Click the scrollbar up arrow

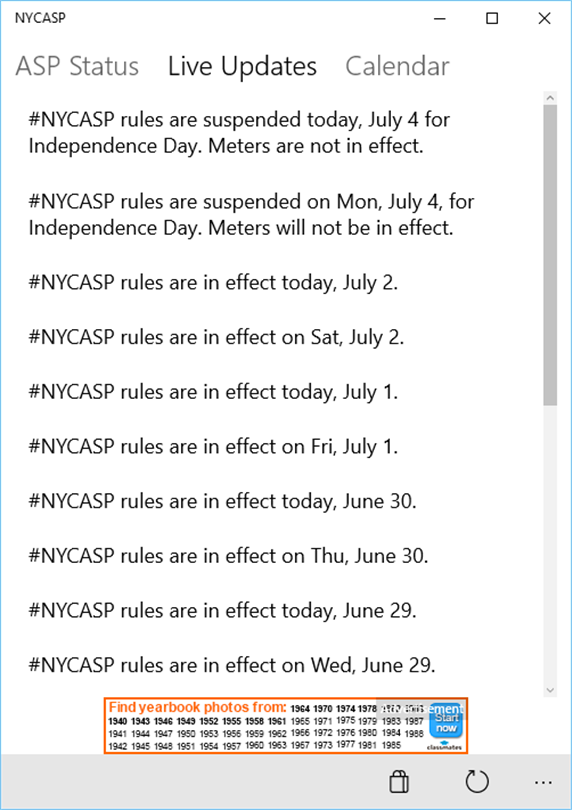(550, 98)
